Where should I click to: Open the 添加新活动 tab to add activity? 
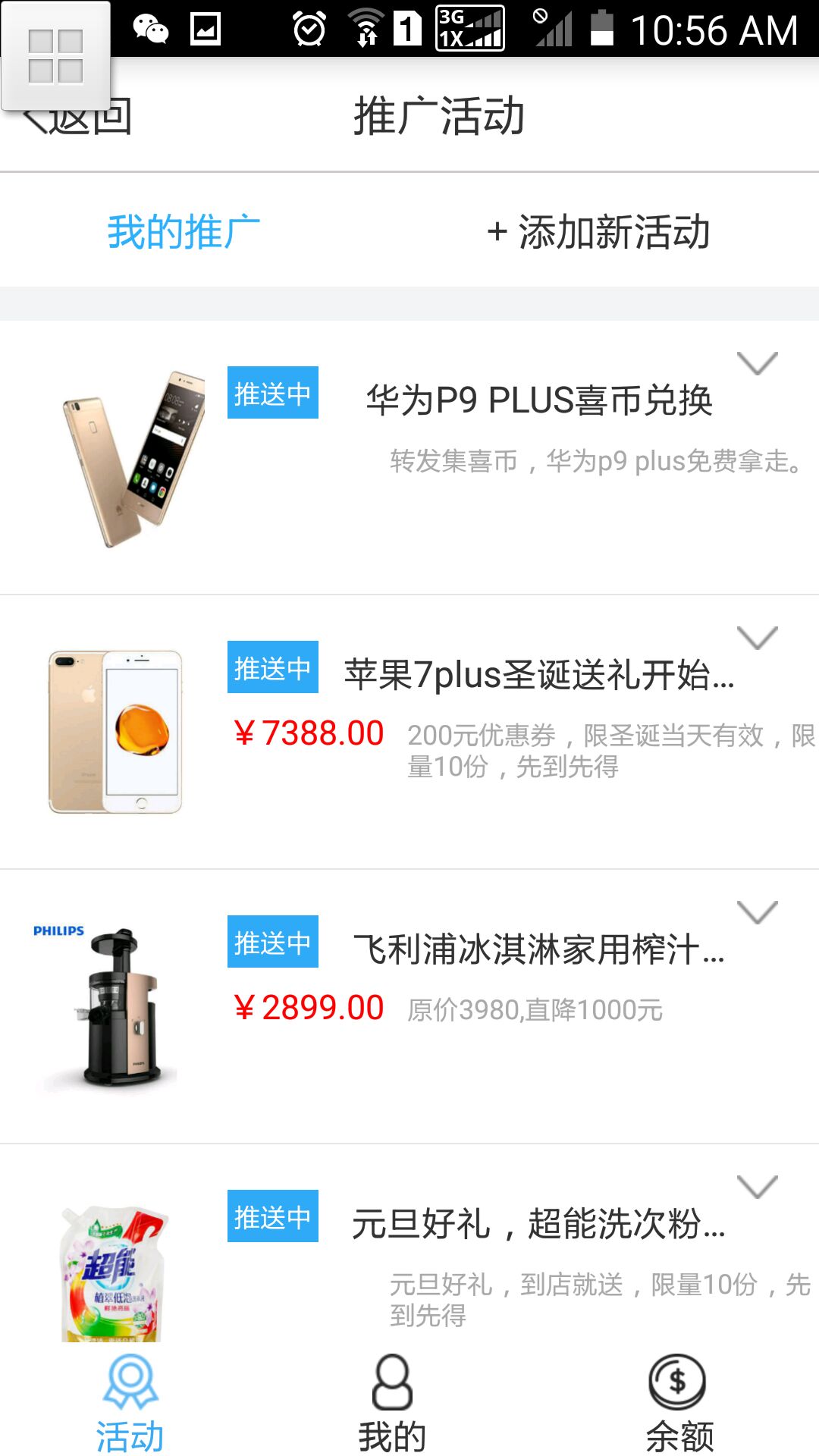[x=600, y=230]
